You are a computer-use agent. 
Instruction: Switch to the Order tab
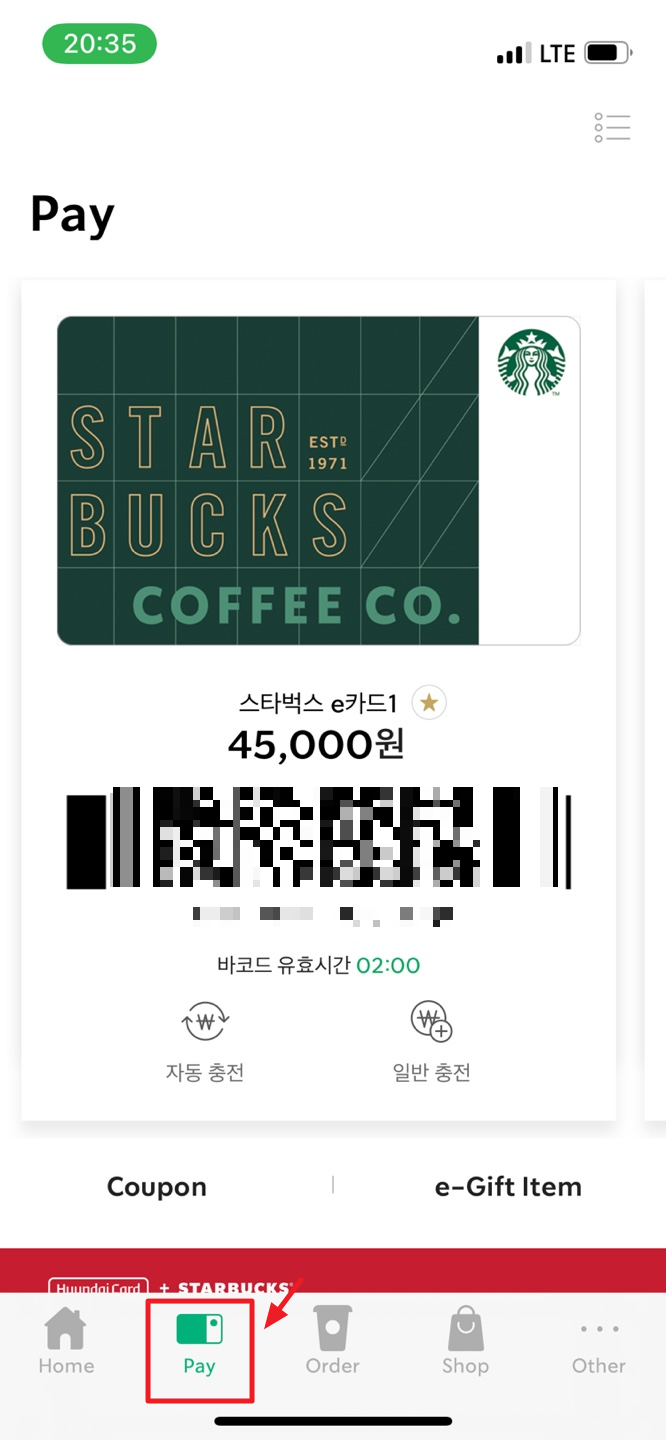click(x=333, y=1342)
